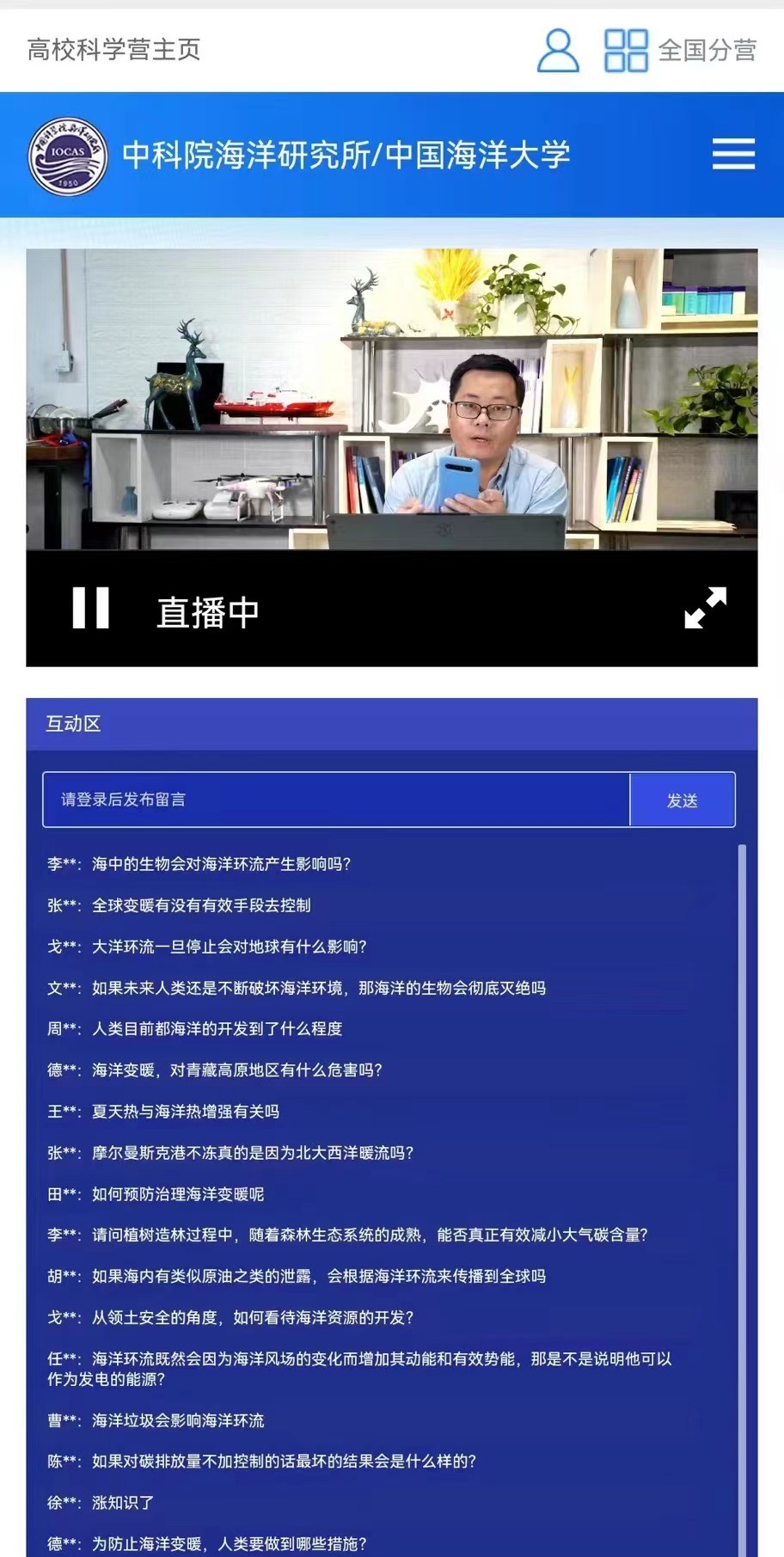Tap the 请登录后发布留言 comment field
Image resolution: width=784 pixels, height=1557 pixels.
[335, 800]
